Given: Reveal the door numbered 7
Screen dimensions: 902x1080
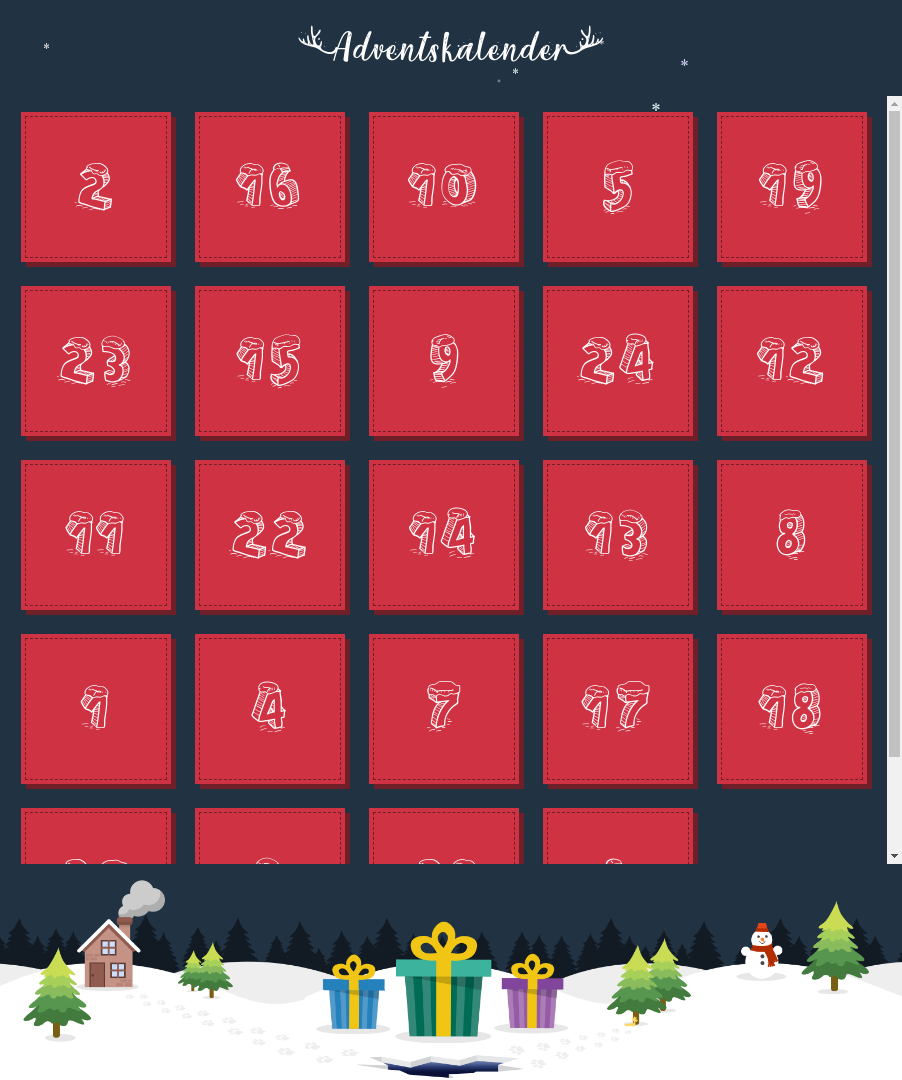Looking at the screenshot, I should [x=444, y=709].
